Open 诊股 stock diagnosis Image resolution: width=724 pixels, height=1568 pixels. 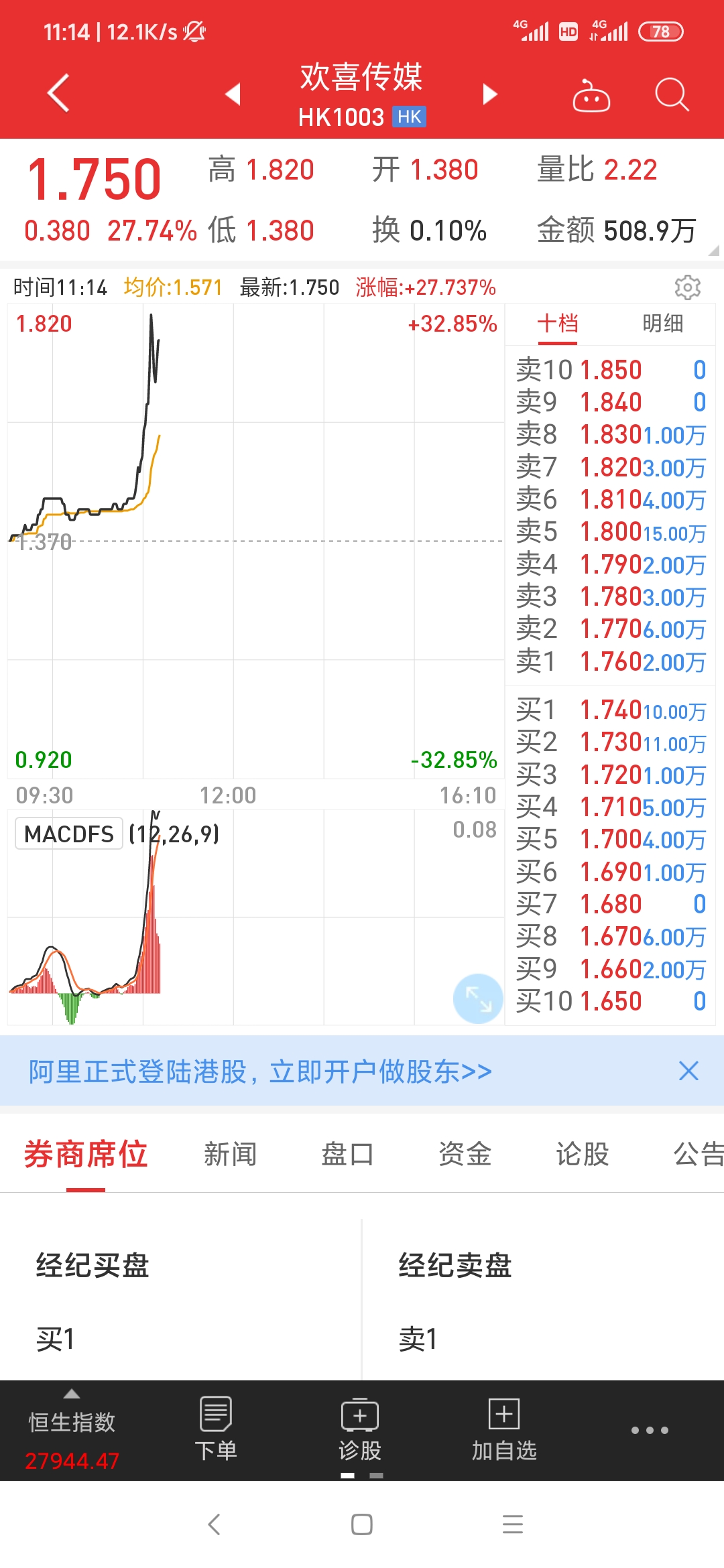click(x=360, y=1429)
